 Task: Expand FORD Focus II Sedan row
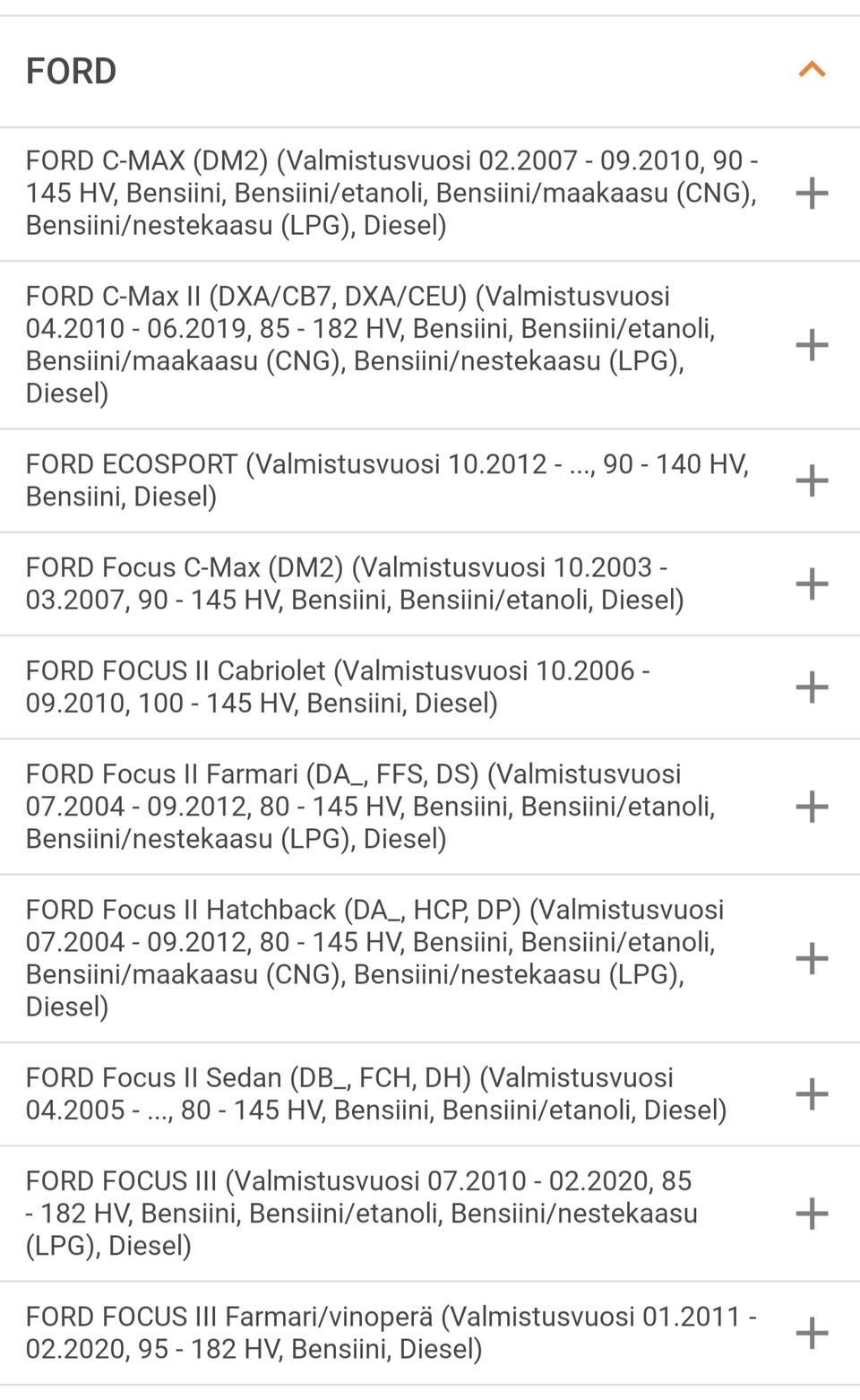812,1093
